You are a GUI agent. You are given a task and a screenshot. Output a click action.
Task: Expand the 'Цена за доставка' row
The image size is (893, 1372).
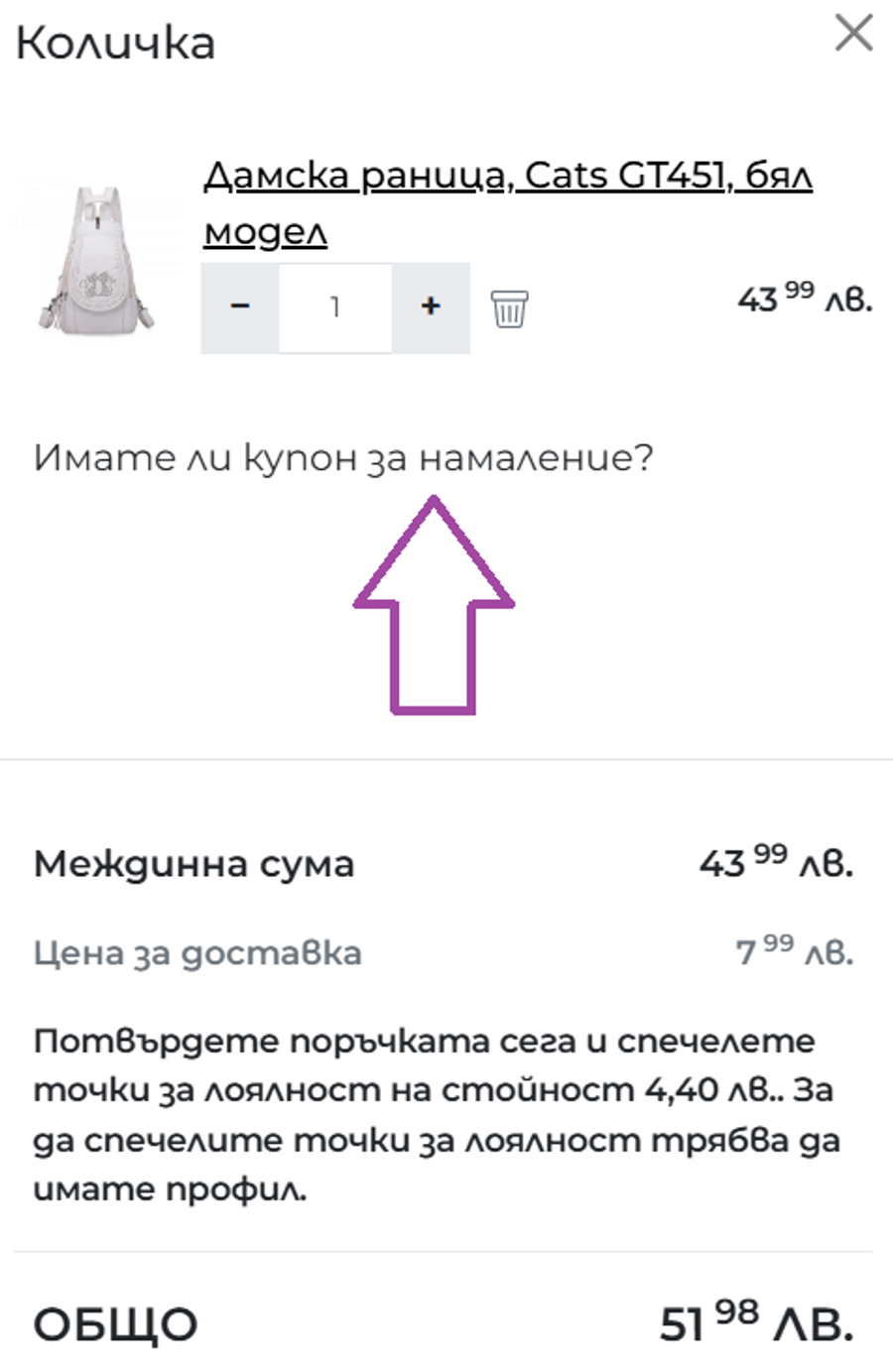pyautogui.click(x=196, y=952)
